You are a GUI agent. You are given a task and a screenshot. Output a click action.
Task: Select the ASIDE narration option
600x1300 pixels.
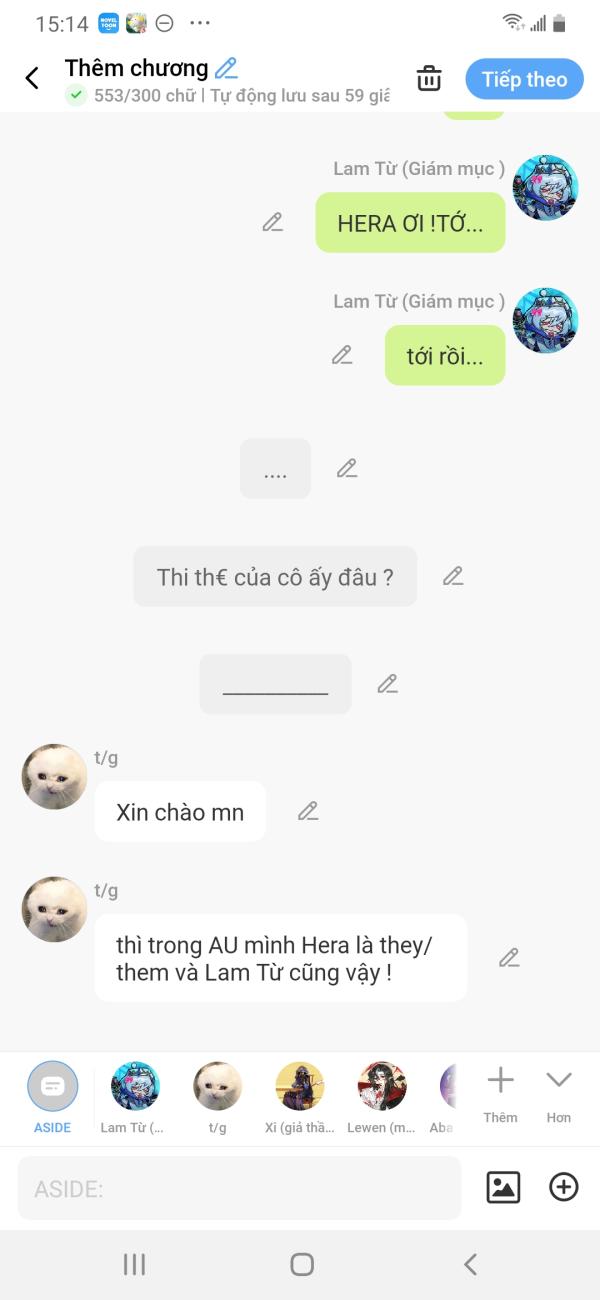click(52, 1098)
